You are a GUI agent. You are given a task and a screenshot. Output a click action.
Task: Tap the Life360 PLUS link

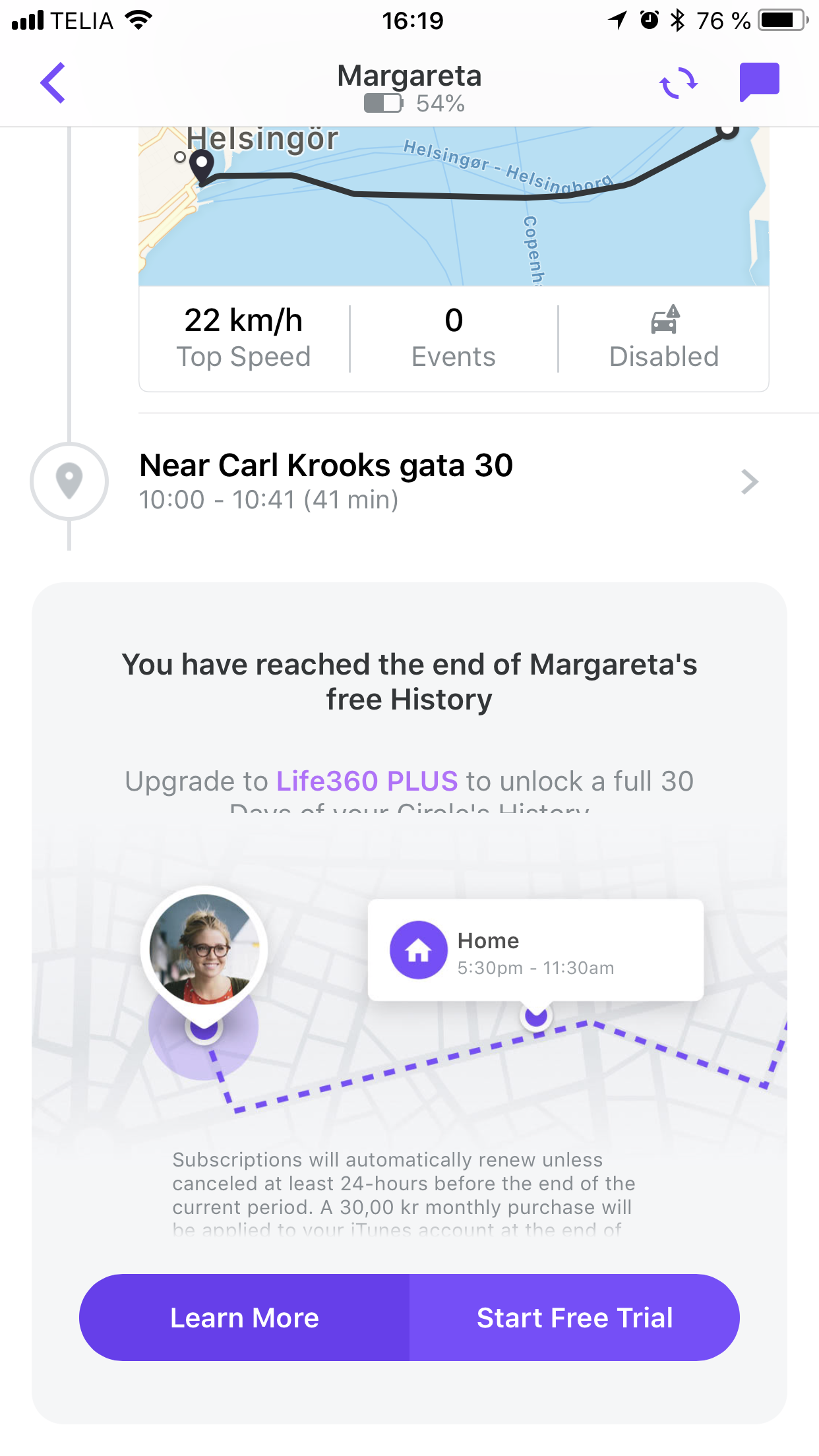click(367, 781)
